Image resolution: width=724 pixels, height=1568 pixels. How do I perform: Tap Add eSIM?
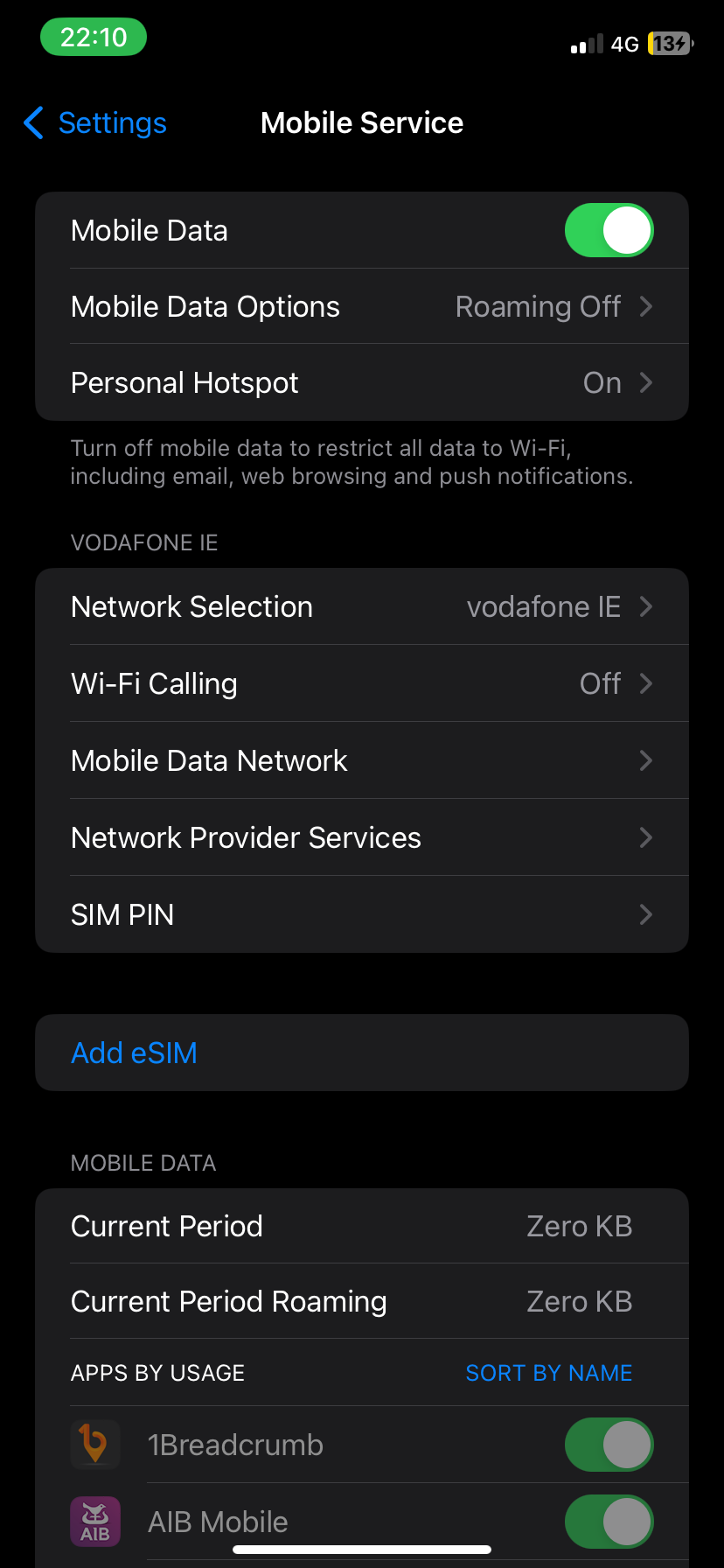tap(362, 1053)
